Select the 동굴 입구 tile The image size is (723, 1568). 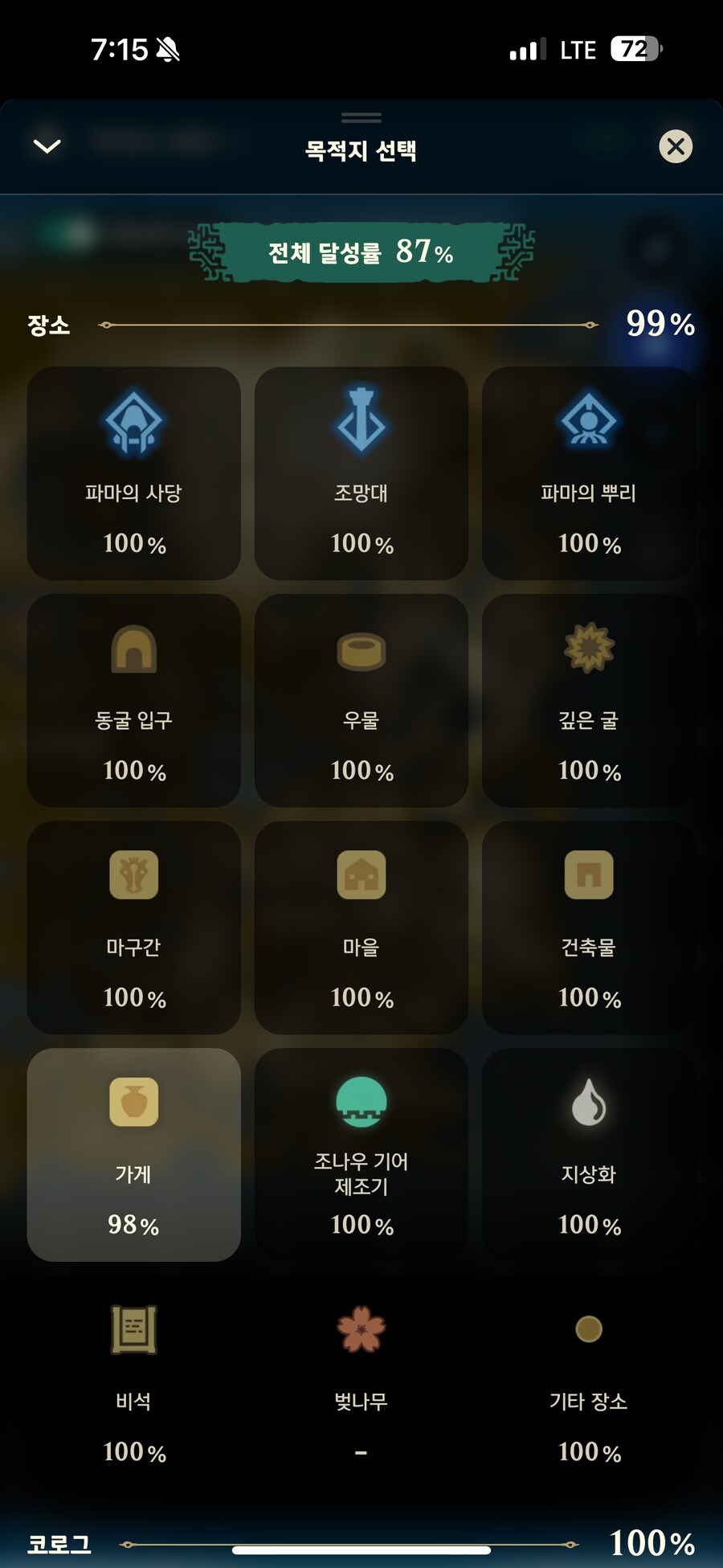[x=134, y=700]
